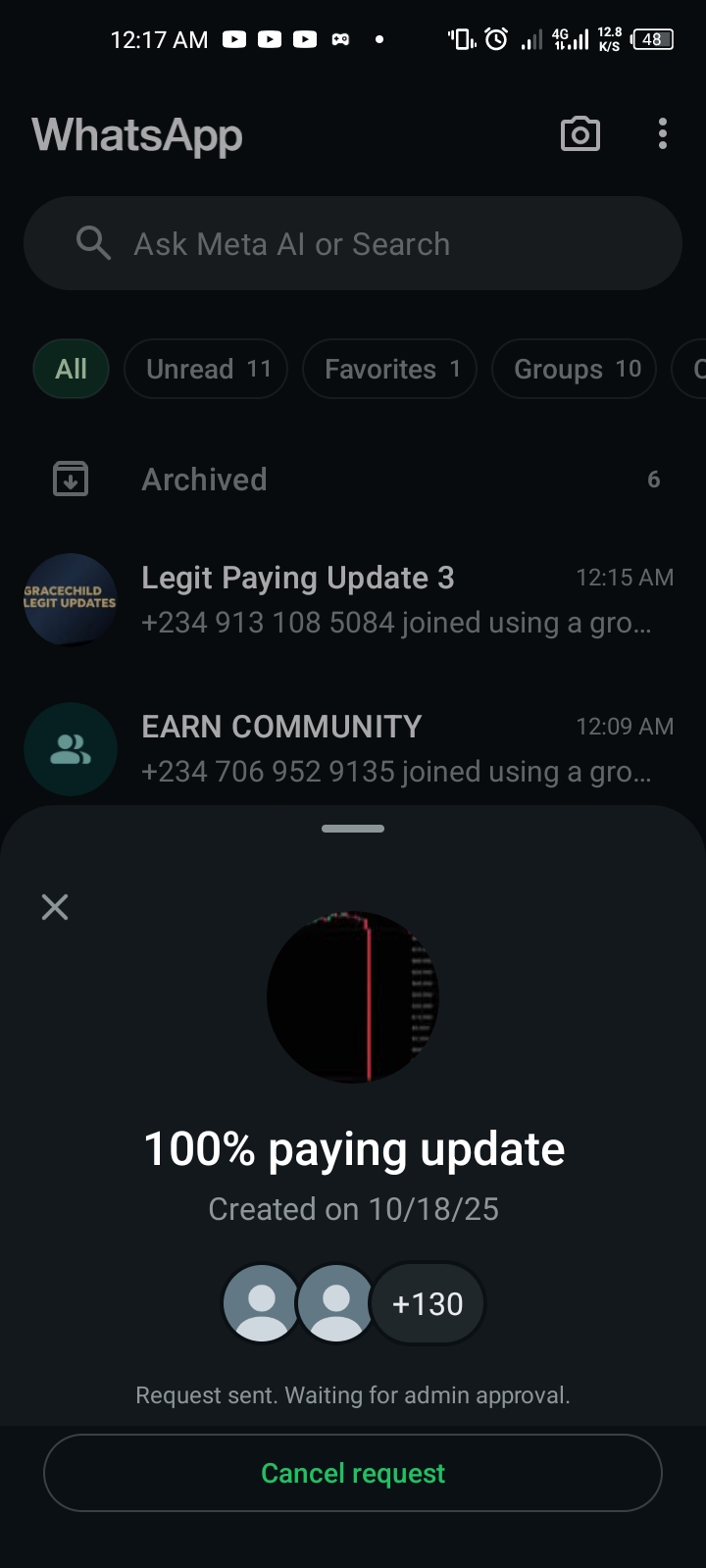Open the overflow menu
Viewport: 706px width, 1568px height.
coord(663,134)
